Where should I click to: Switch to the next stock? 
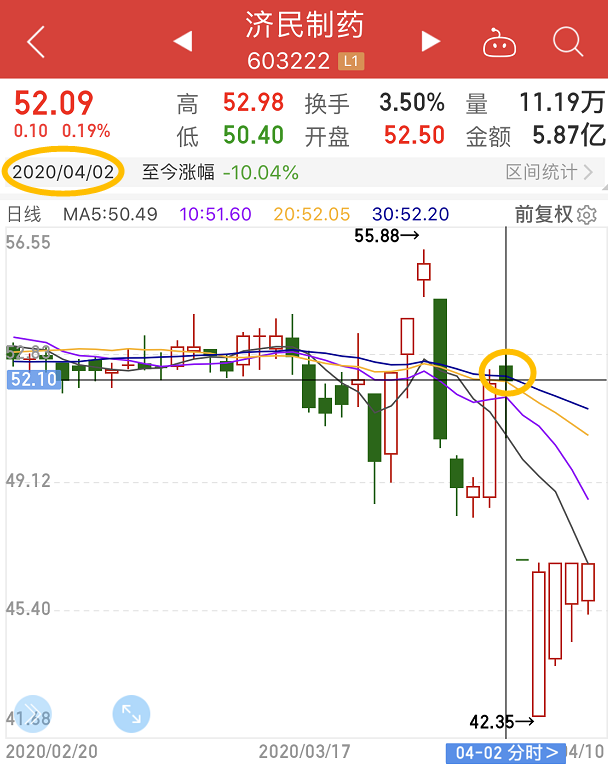tap(431, 42)
